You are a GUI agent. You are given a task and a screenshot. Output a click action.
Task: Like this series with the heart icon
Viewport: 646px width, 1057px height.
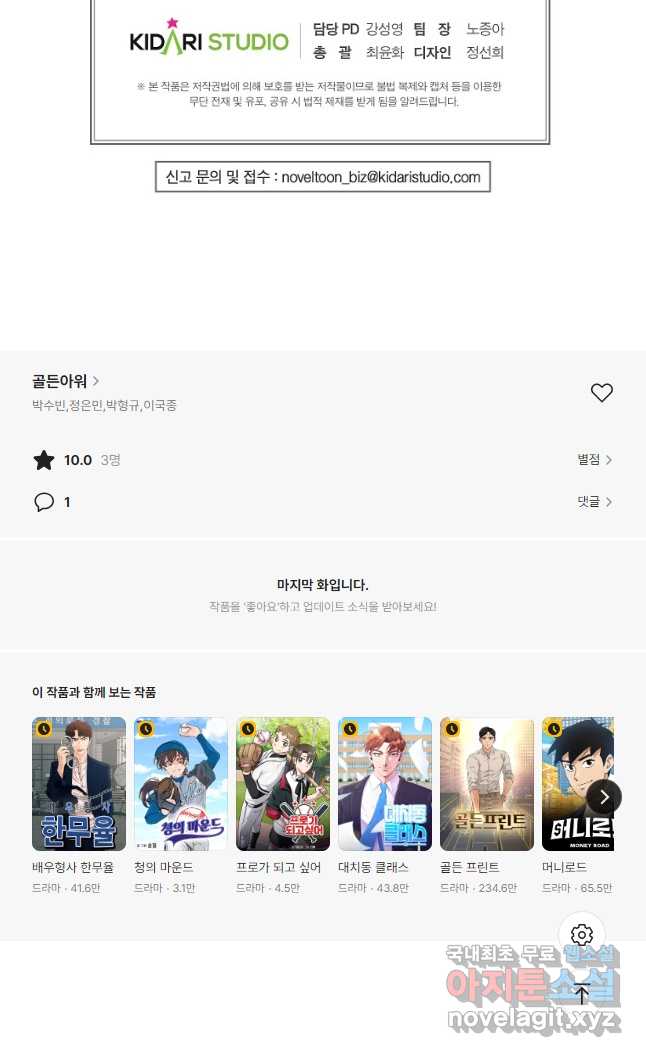(601, 392)
